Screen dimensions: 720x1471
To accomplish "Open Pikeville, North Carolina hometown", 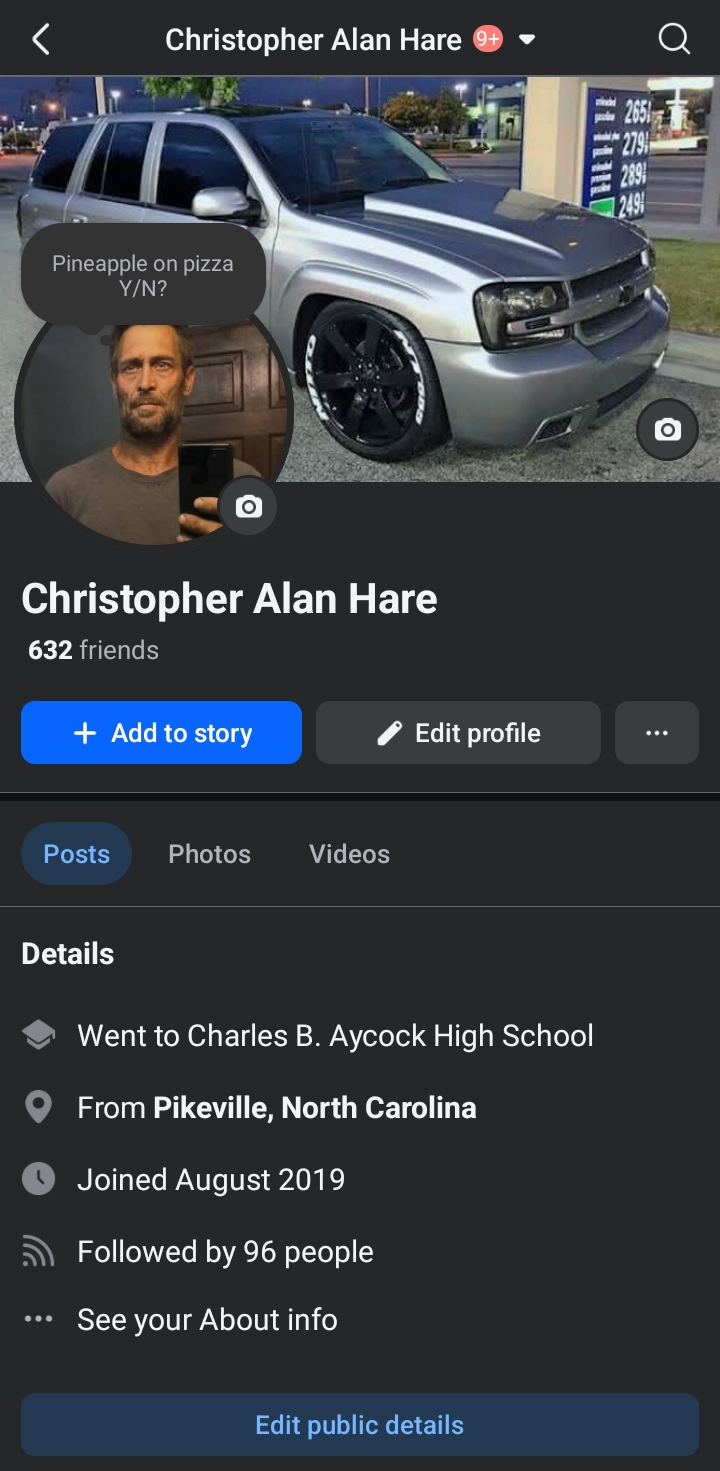I will tap(314, 1108).
